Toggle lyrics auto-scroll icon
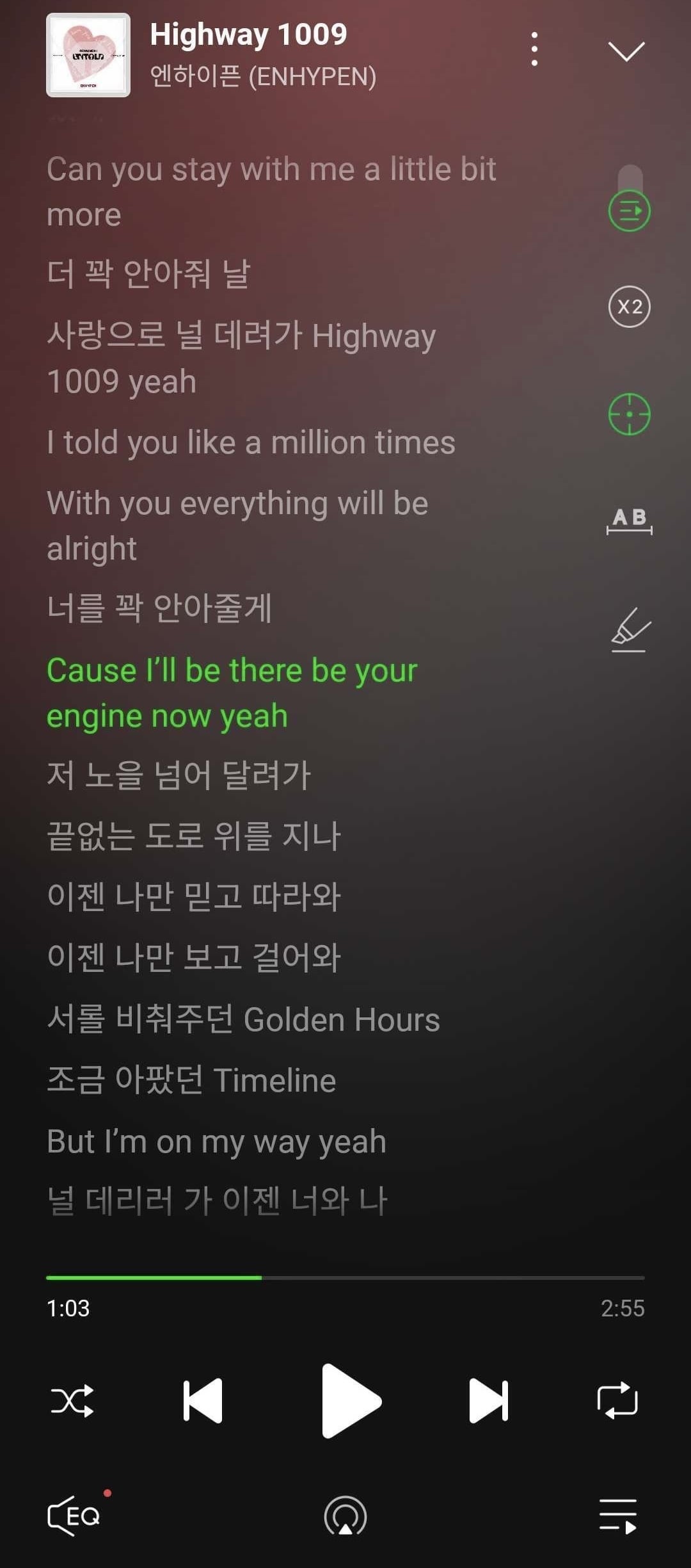This screenshot has height=1568, width=691. tap(629, 211)
